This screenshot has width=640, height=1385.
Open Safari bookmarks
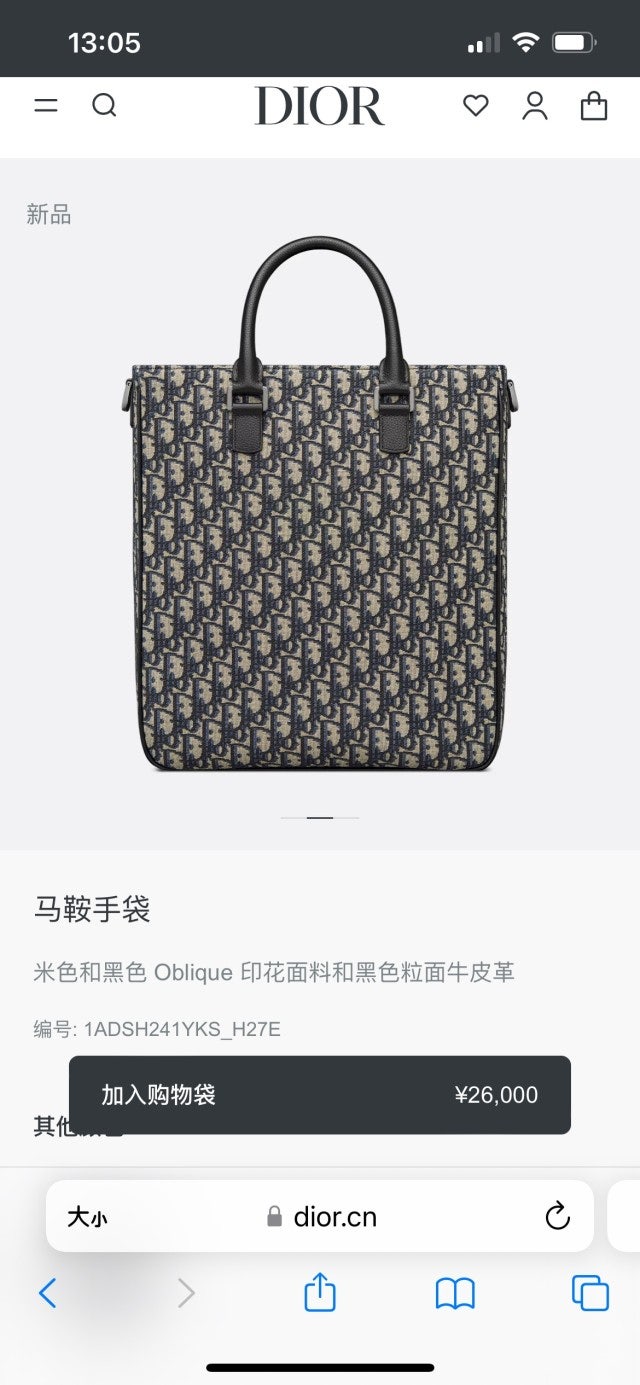tap(455, 1293)
